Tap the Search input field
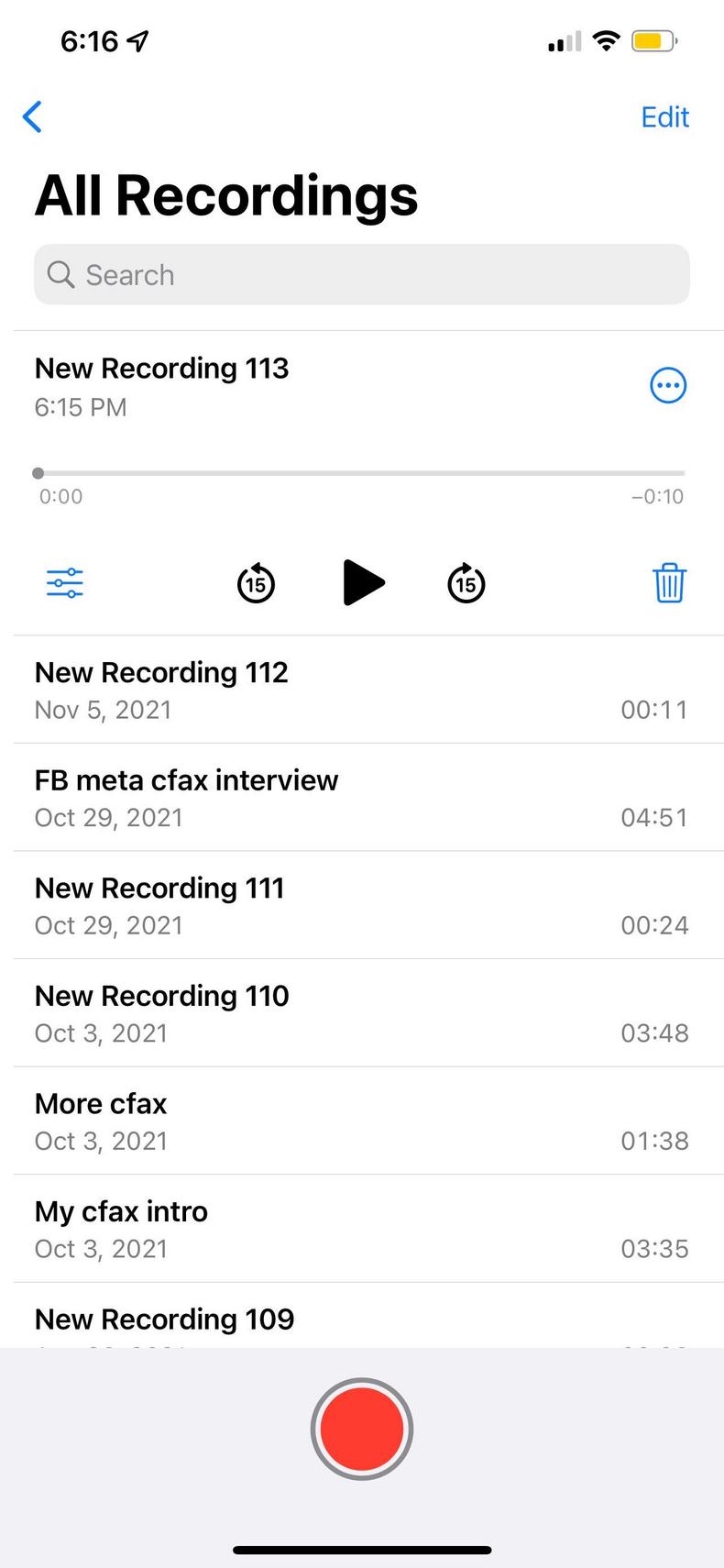This screenshot has height=1568, width=724. point(361,274)
